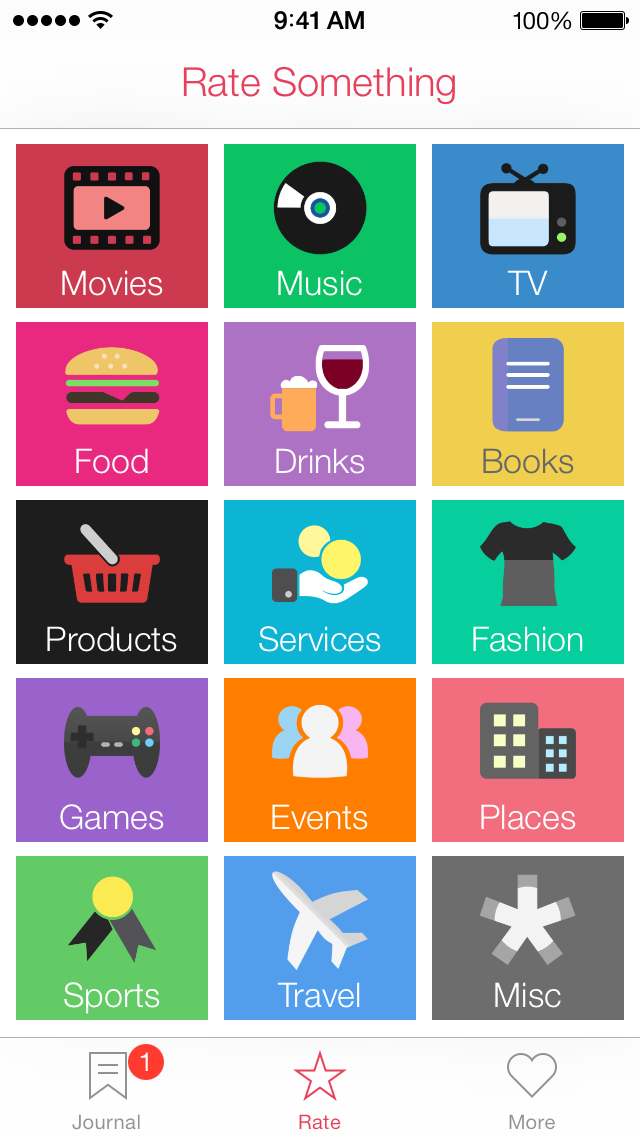Viewport: 640px width, 1136px height.
Task: Choose the TV category
Action: [528, 226]
